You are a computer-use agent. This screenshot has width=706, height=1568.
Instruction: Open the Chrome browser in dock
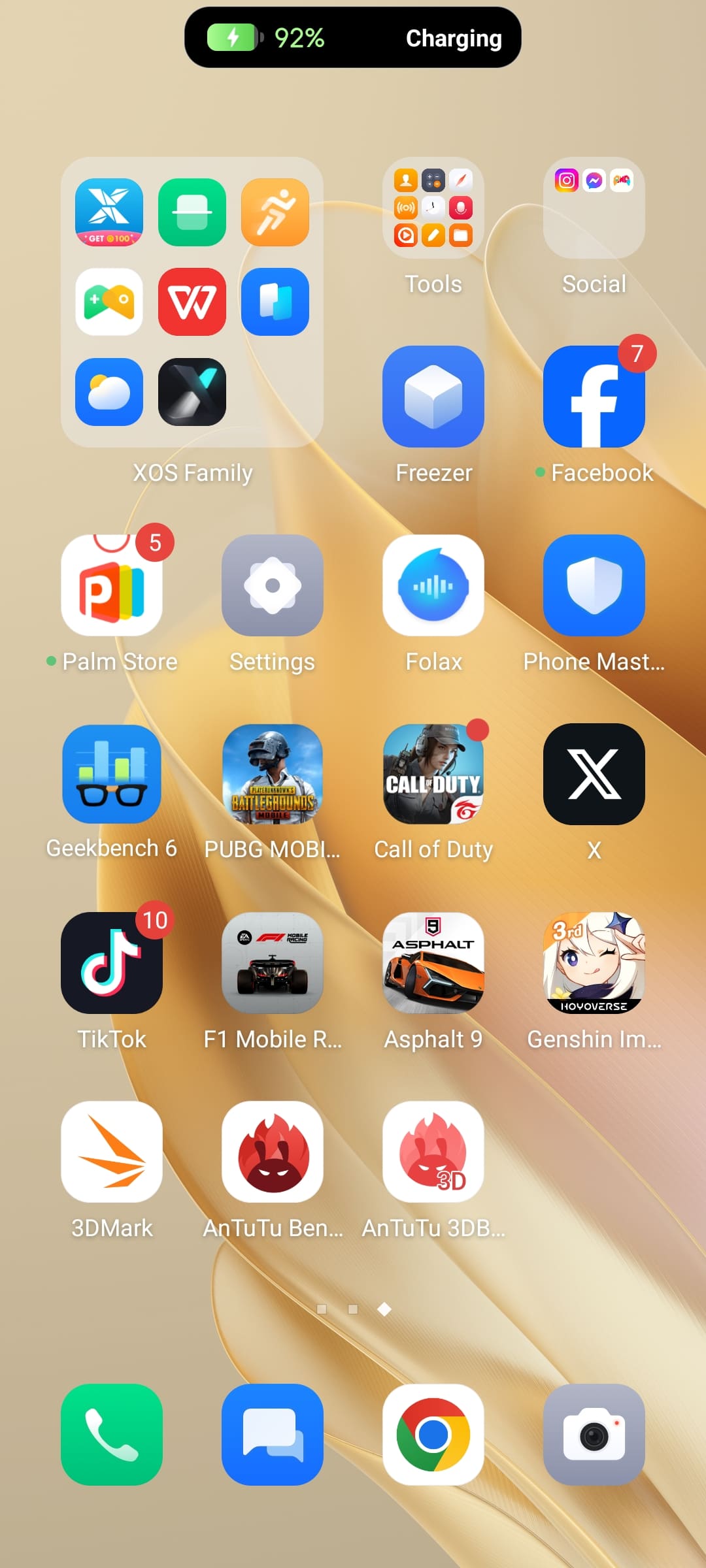pos(433,1435)
